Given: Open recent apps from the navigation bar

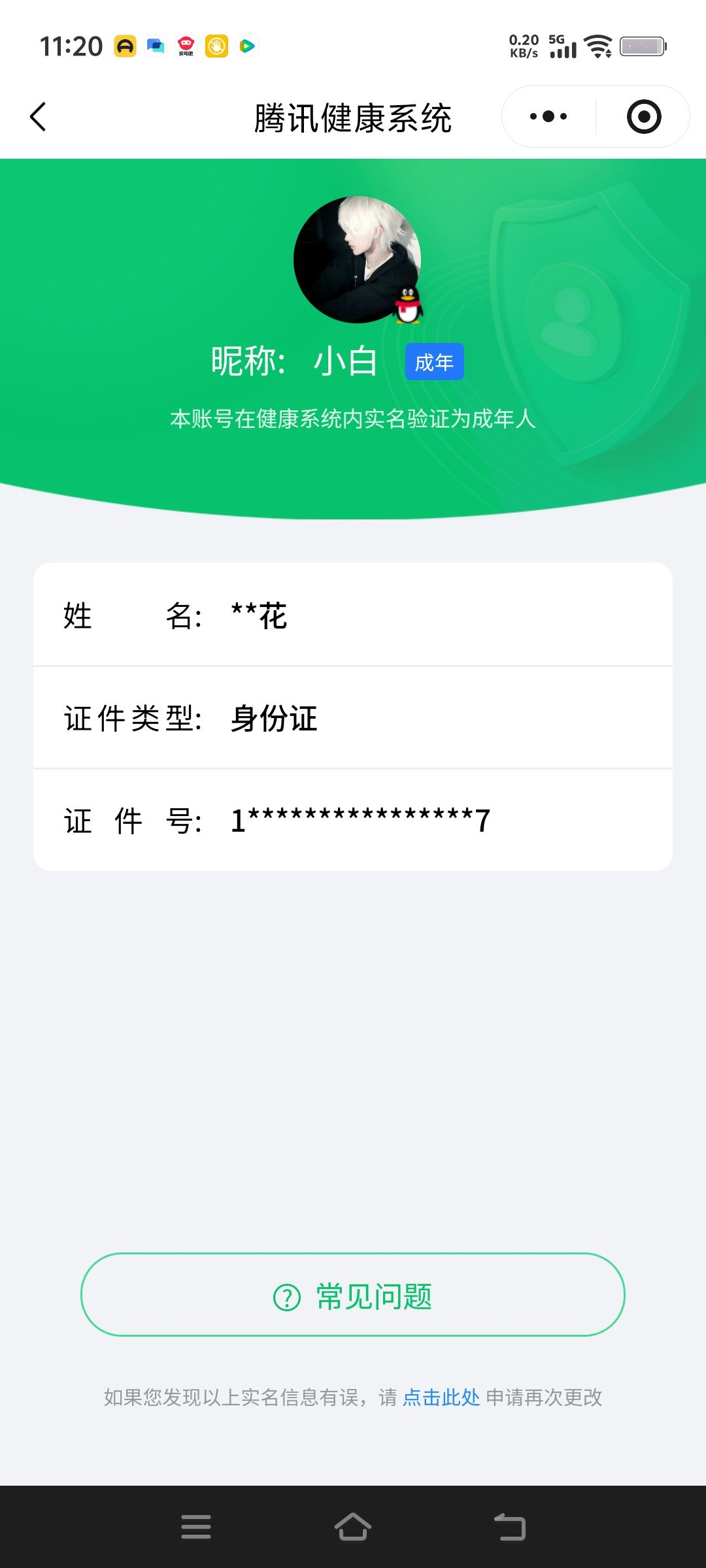Looking at the screenshot, I should [x=195, y=1526].
